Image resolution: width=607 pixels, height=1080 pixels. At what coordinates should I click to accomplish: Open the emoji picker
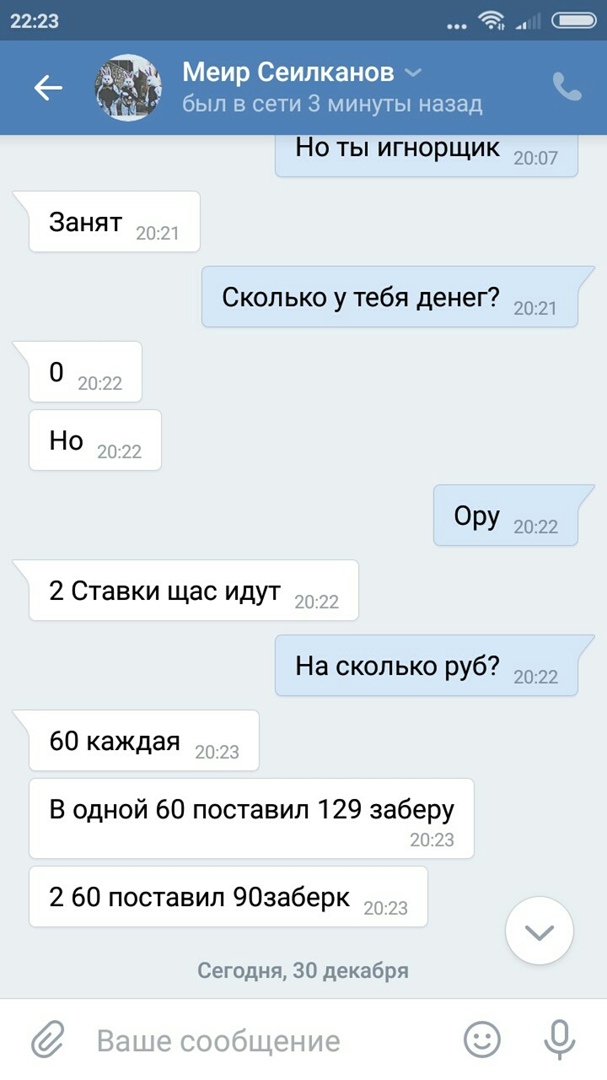[x=482, y=1040]
